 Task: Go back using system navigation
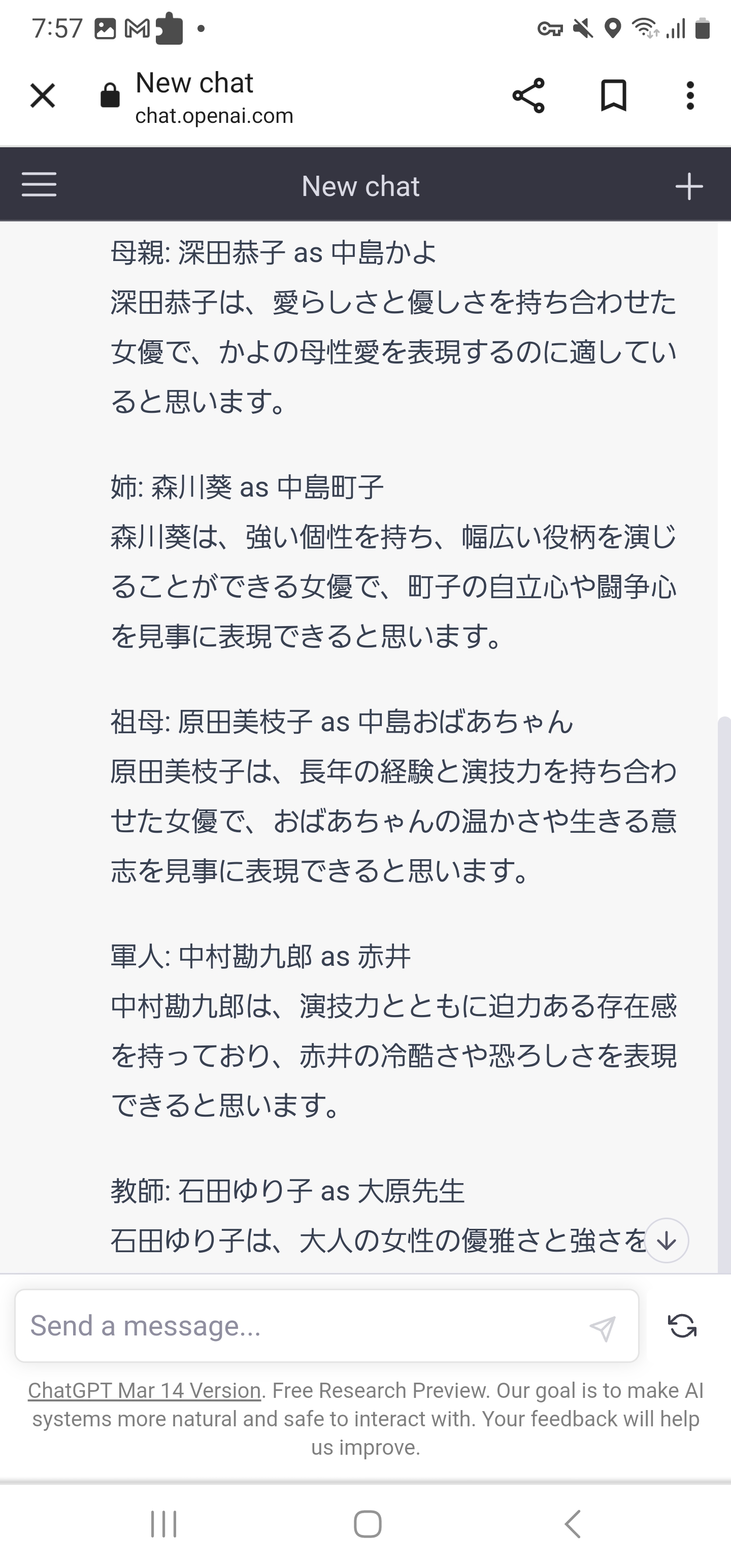point(572,1524)
